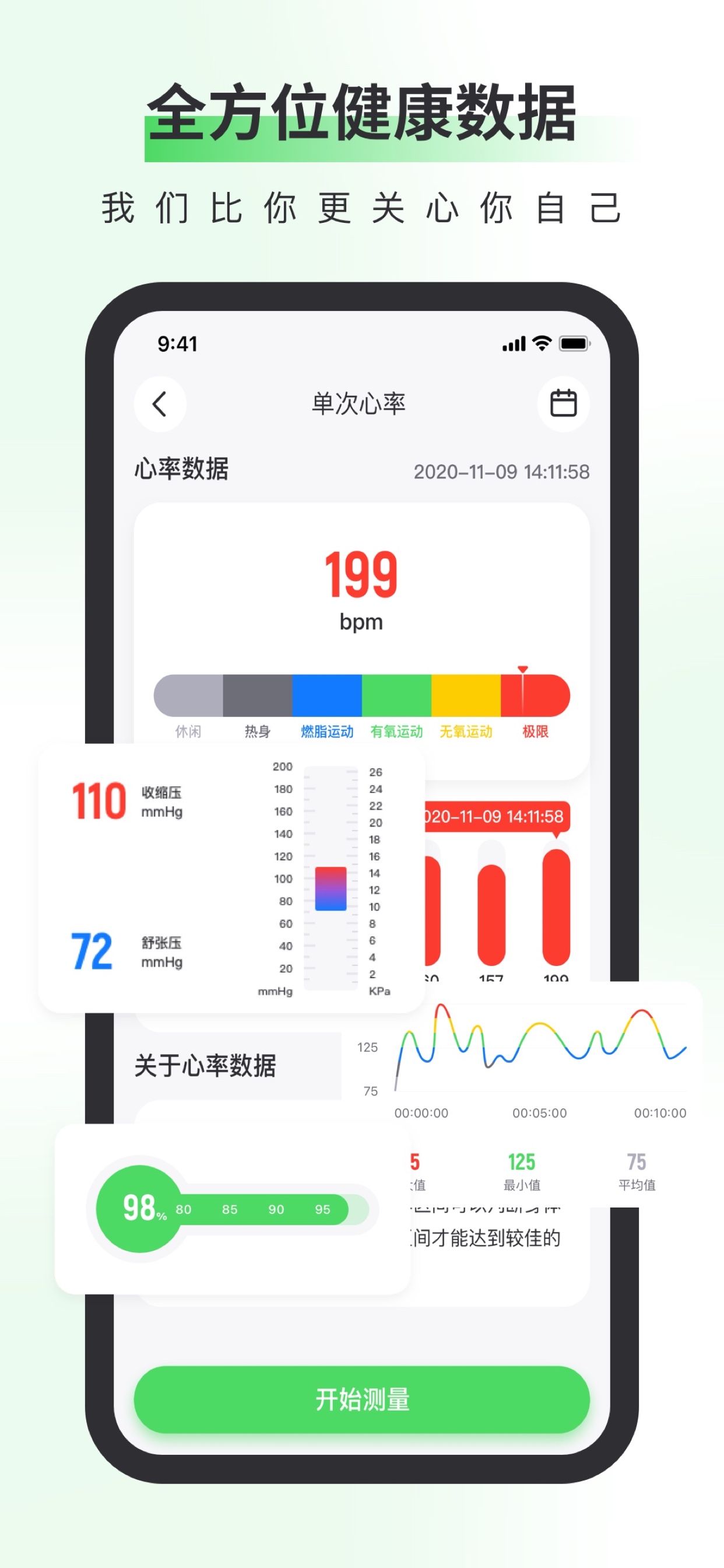This screenshot has height=1568, width=724.
Task: Tap the back navigation arrow
Action: coord(159,404)
